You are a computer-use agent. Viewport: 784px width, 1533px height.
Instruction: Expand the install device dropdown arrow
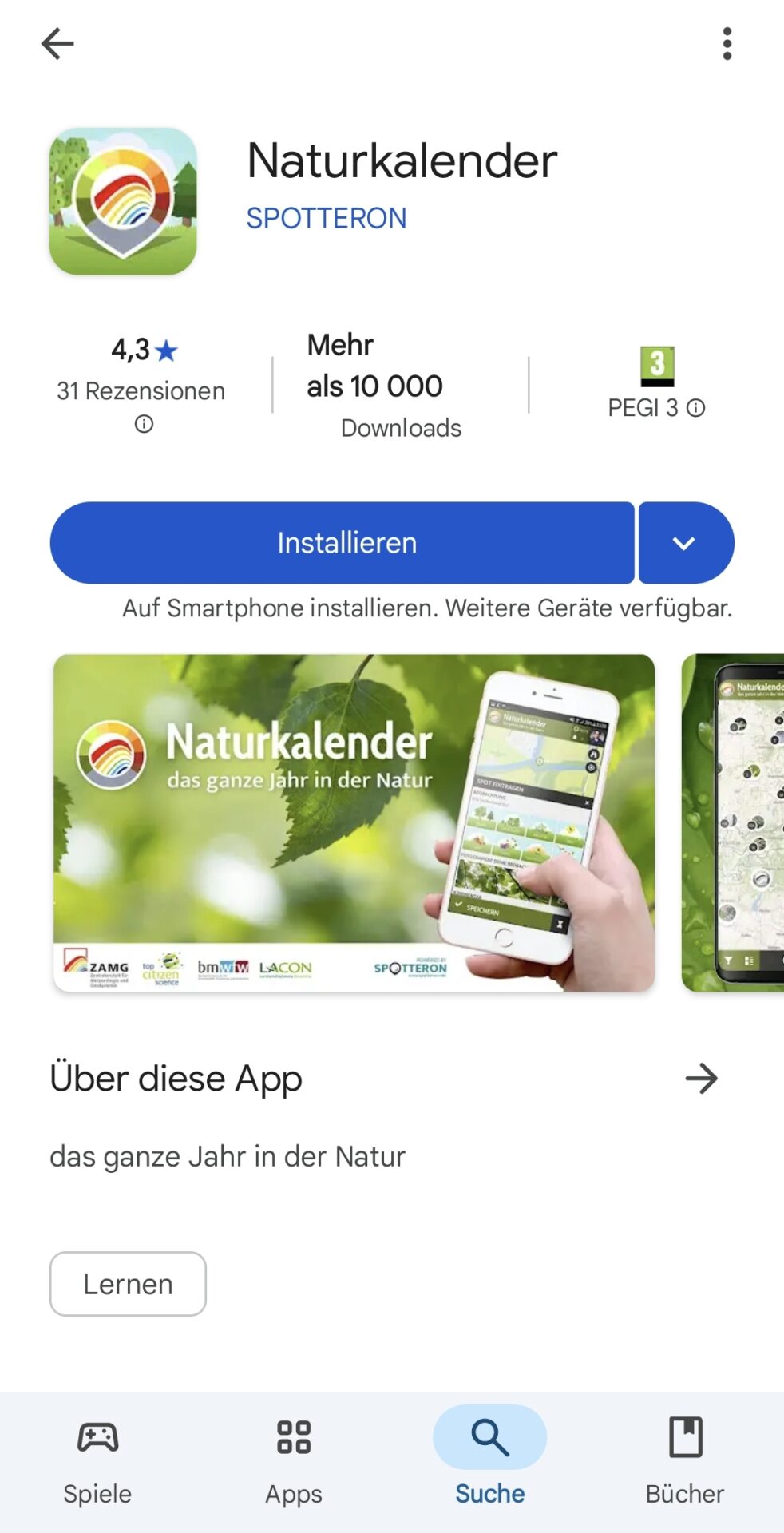point(685,543)
